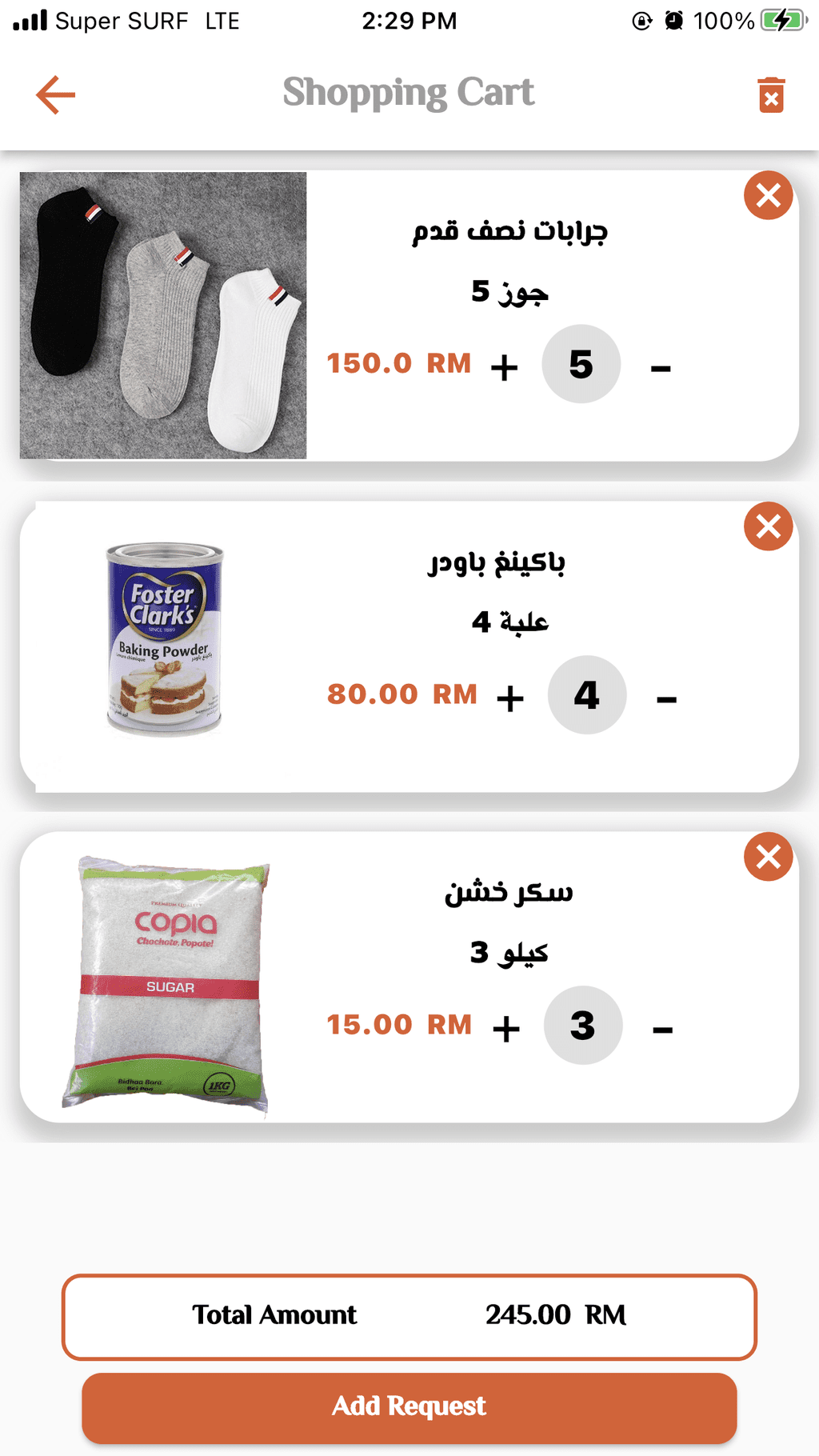Empty the cart with the trash icon
Screen dimensions: 819x1456
click(770, 95)
